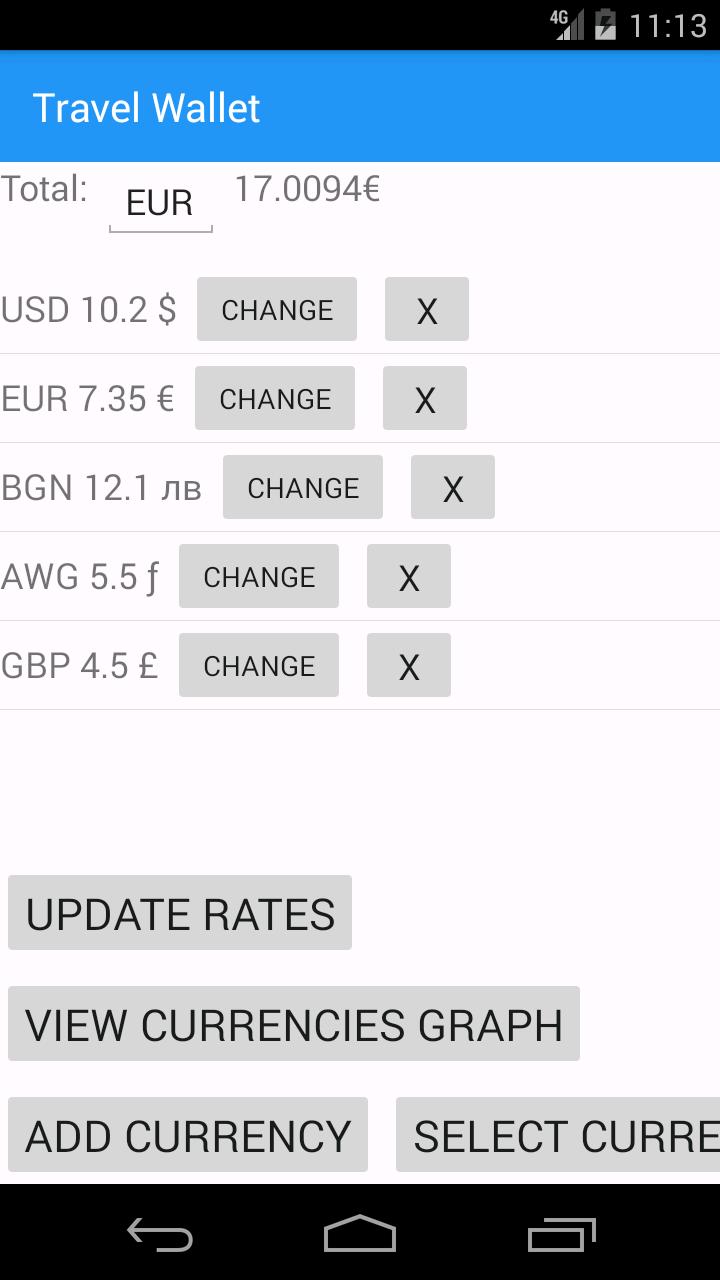Remove the GBP entry with X
The height and width of the screenshot is (1280, 720).
[x=409, y=666]
